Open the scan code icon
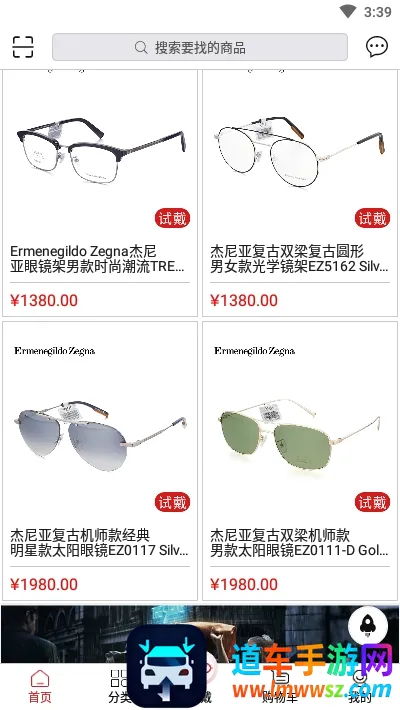 click(x=23, y=47)
